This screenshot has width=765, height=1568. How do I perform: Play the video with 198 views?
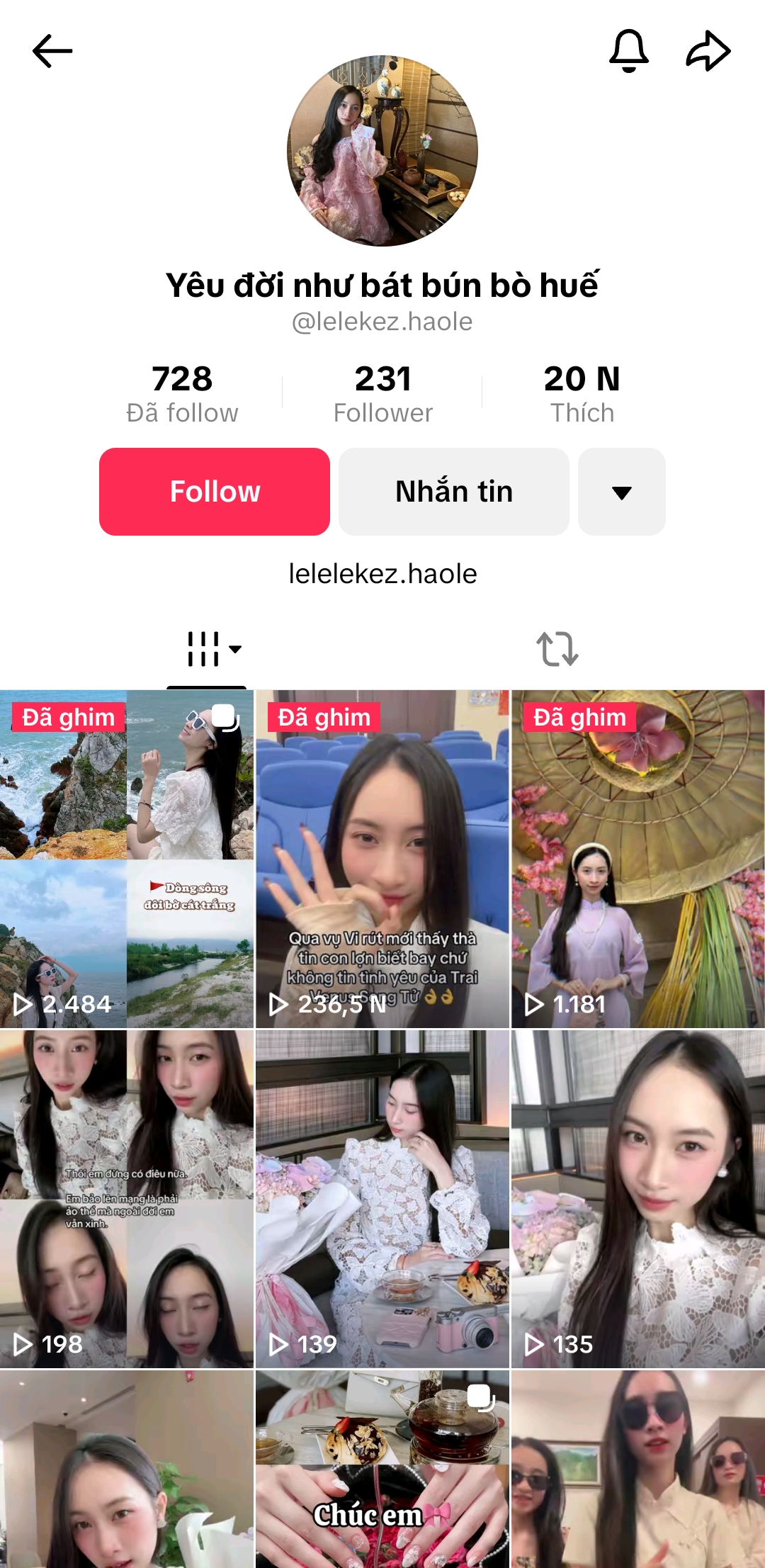[x=127, y=1199]
